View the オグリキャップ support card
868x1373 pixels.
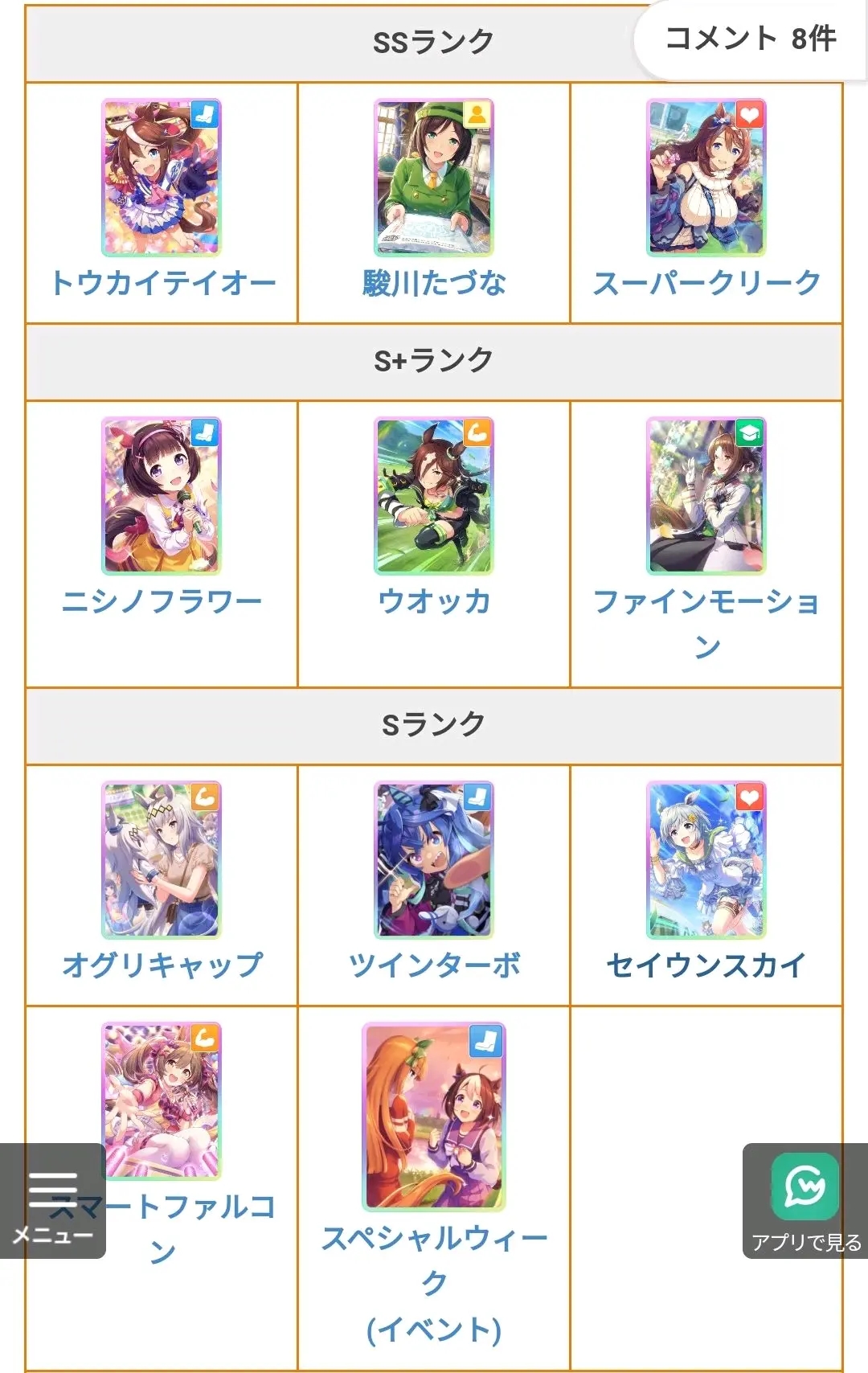click(162, 860)
